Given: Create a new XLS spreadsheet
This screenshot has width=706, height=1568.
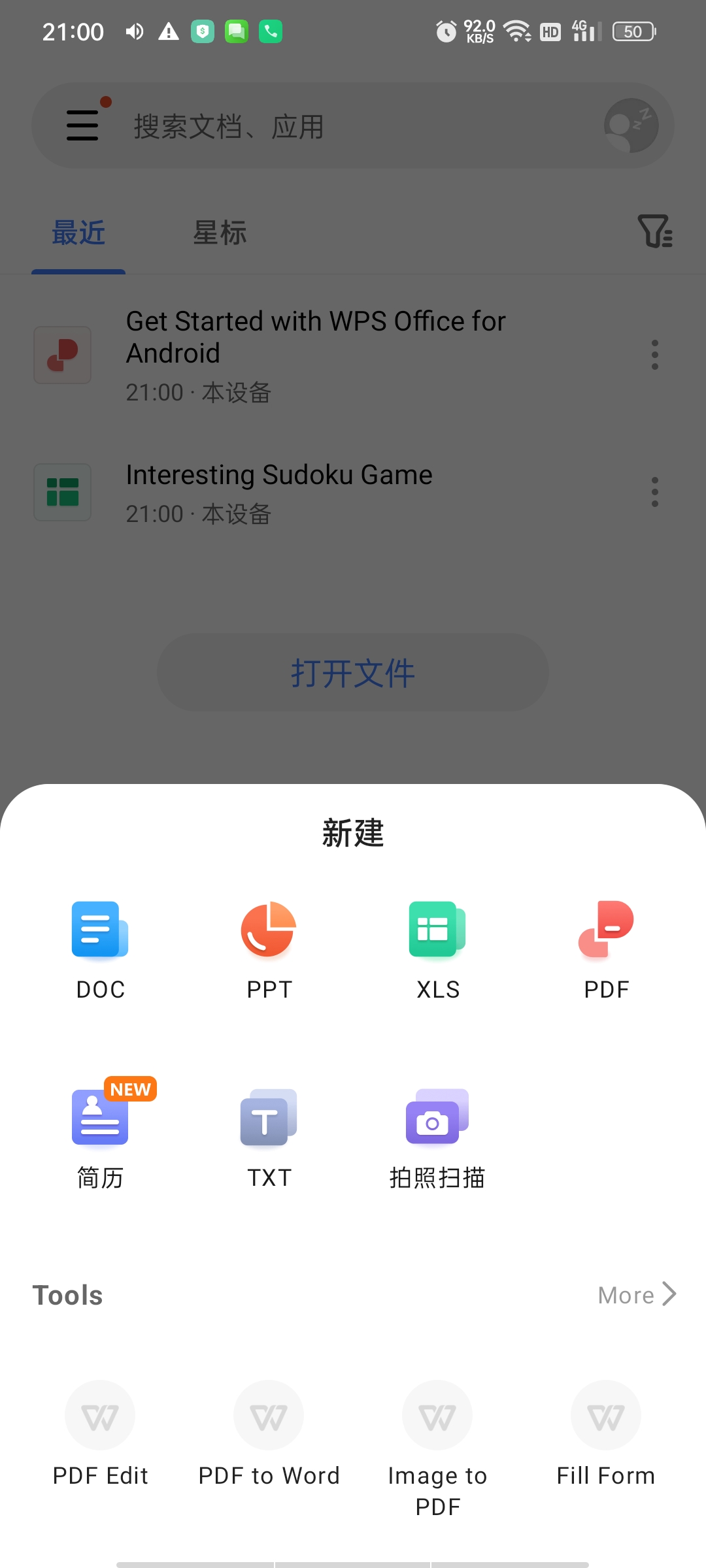Looking at the screenshot, I should 437,951.
